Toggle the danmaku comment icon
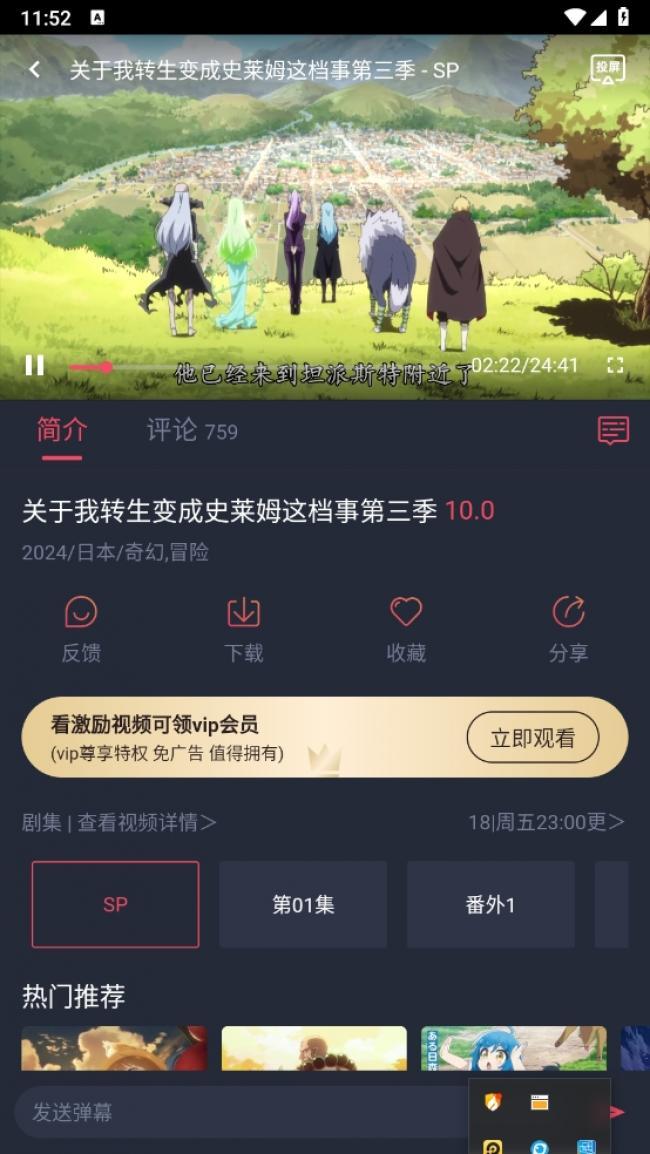Image resolution: width=650 pixels, height=1154 pixels. point(613,431)
